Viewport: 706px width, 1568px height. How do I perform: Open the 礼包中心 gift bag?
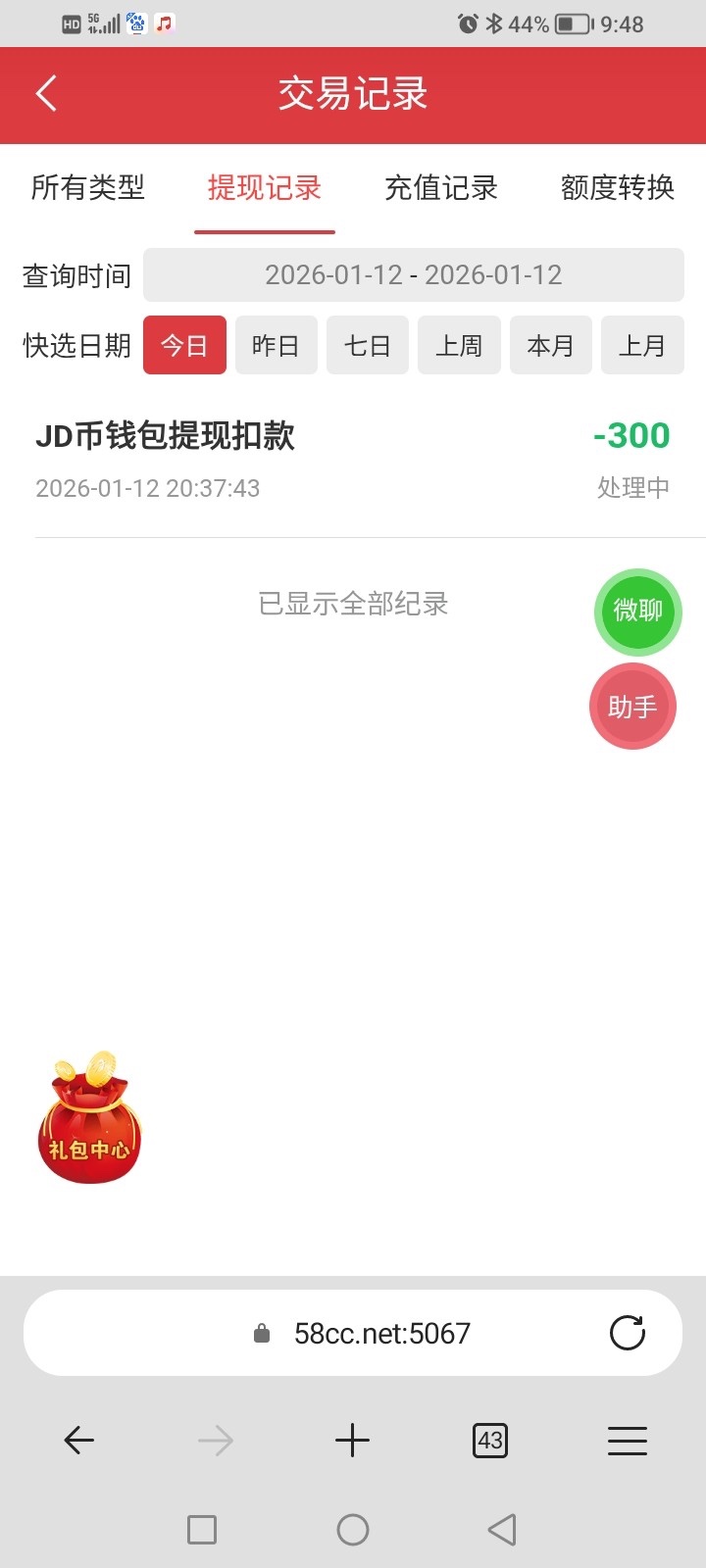pyautogui.click(x=90, y=1122)
